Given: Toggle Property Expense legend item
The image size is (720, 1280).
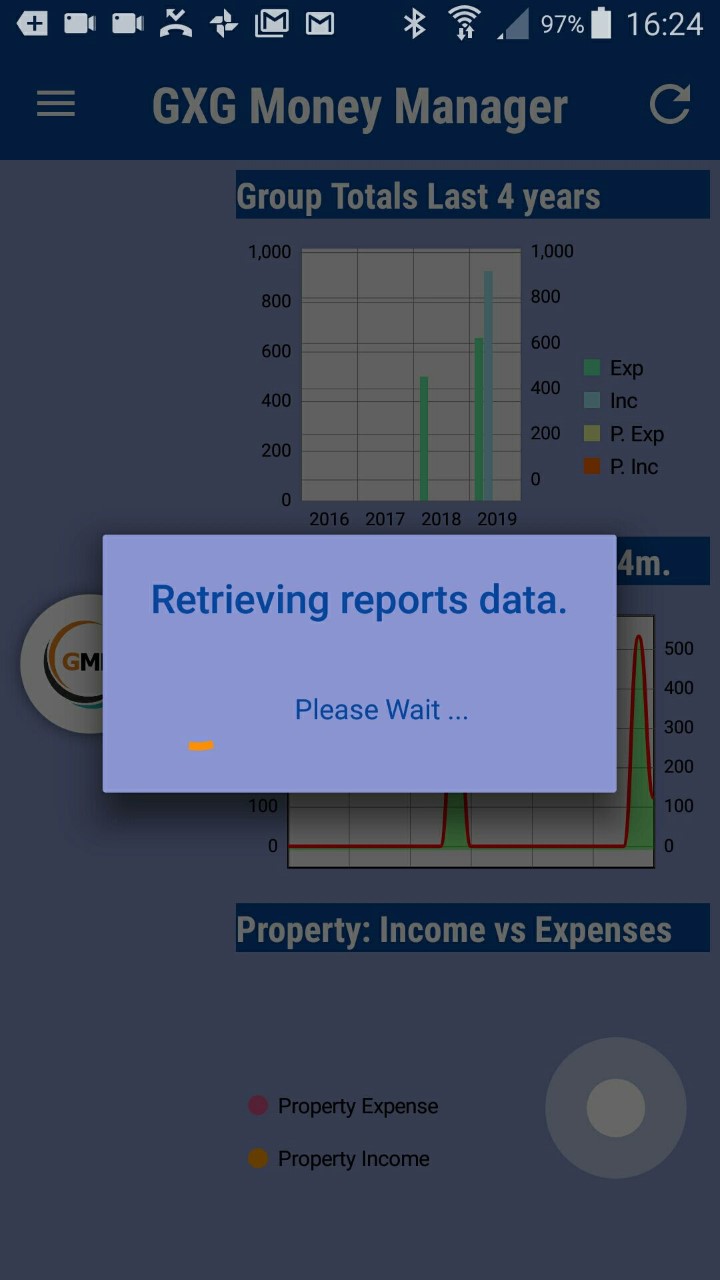Looking at the screenshot, I should (x=343, y=1106).
